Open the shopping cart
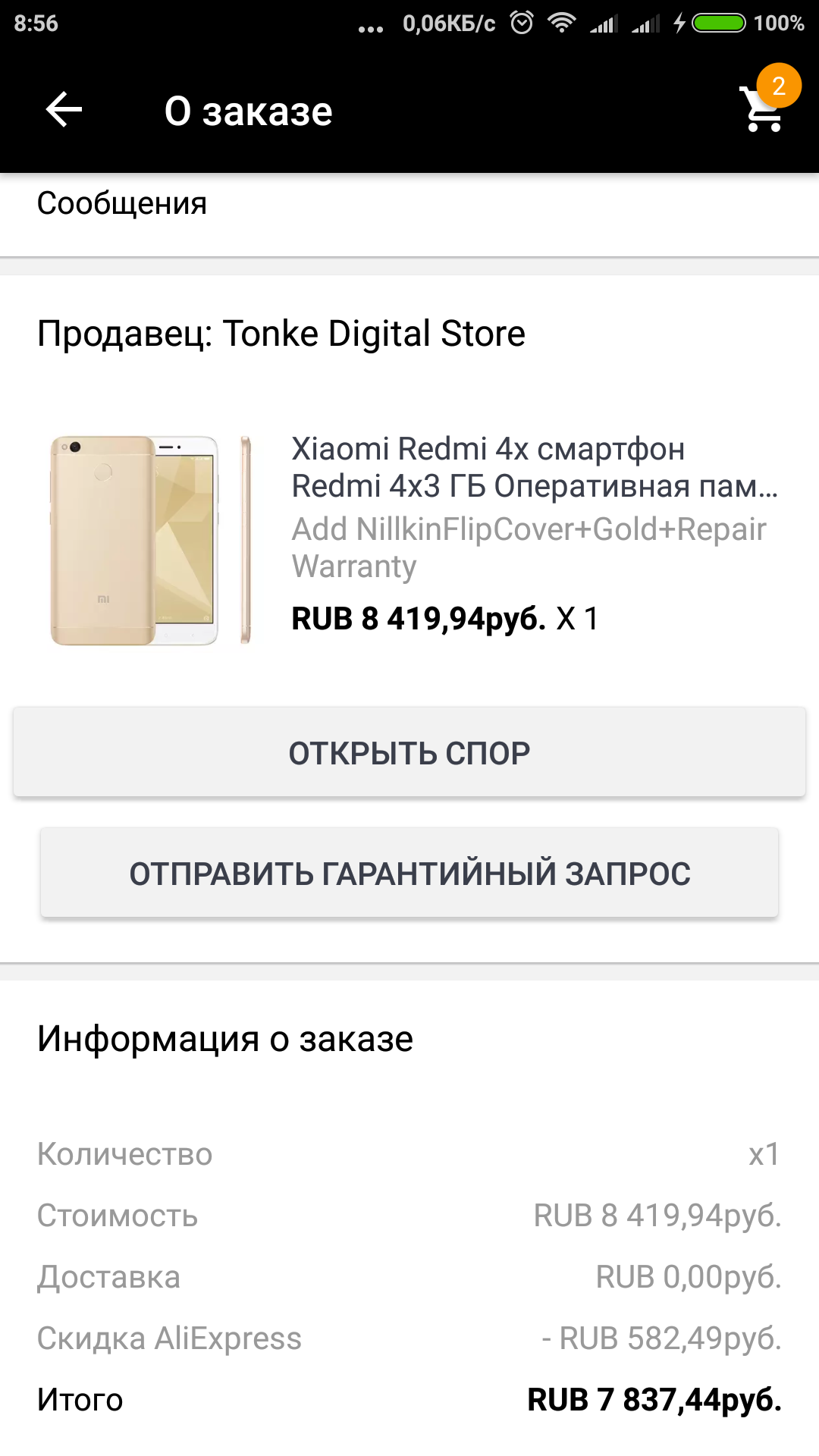The width and height of the screenshot is (819, 1456). pos(764,110)
